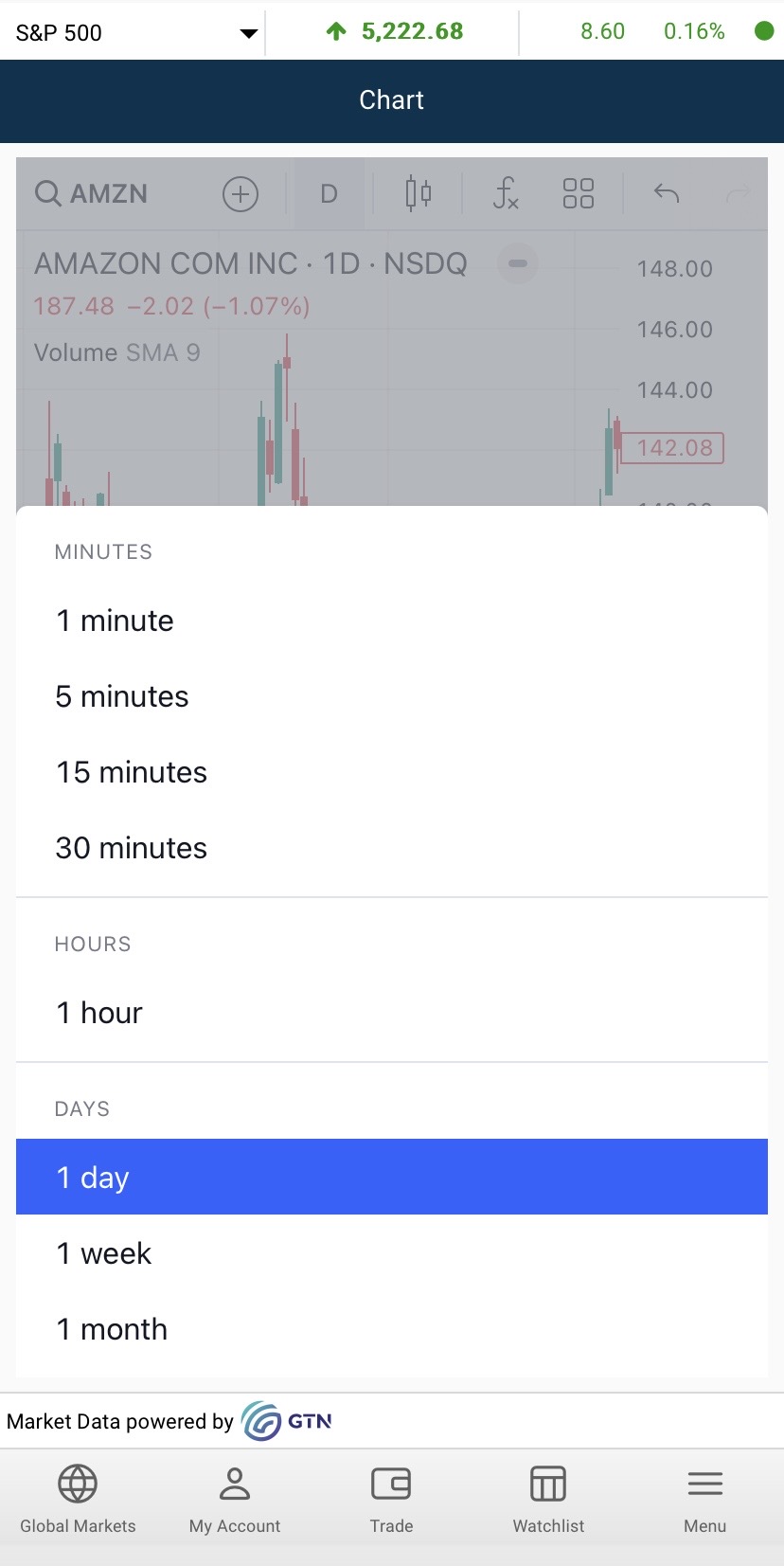Choose the 5 minutes interval
The height and width of the screenshot is (1566, 784).
coord(392,696)
